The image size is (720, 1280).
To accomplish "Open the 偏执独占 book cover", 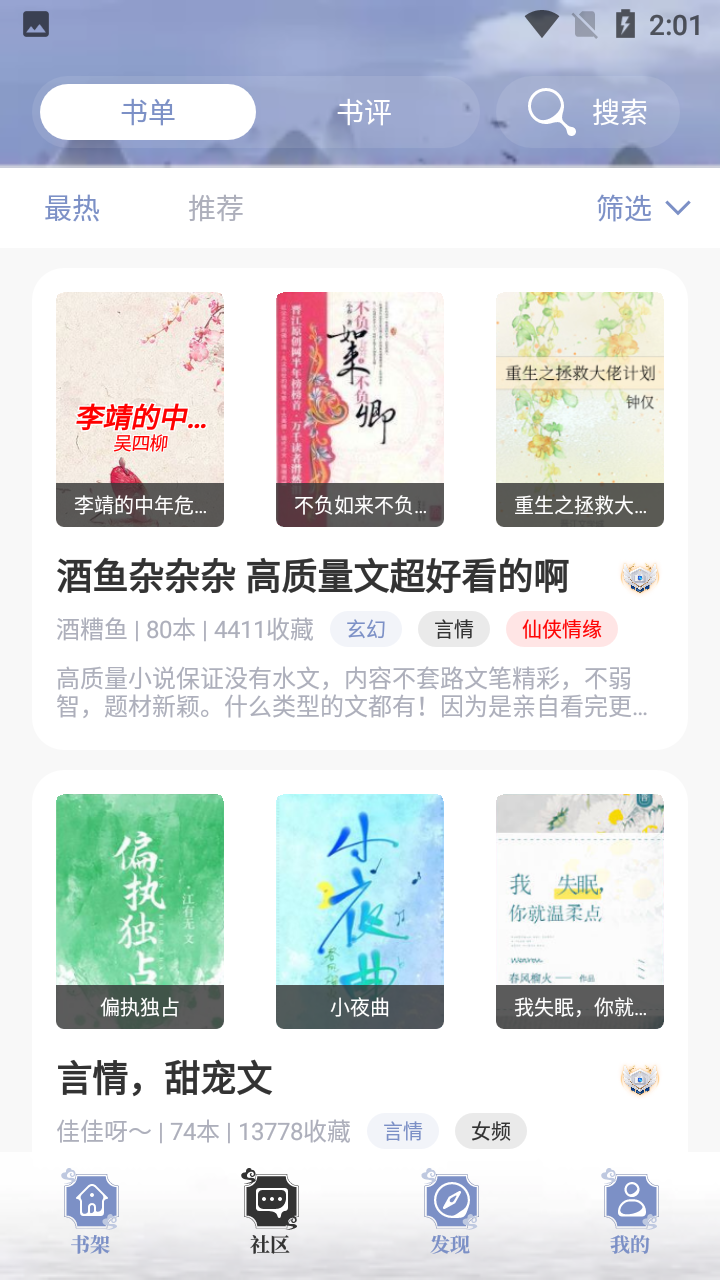I will click(x=140, y=910).
